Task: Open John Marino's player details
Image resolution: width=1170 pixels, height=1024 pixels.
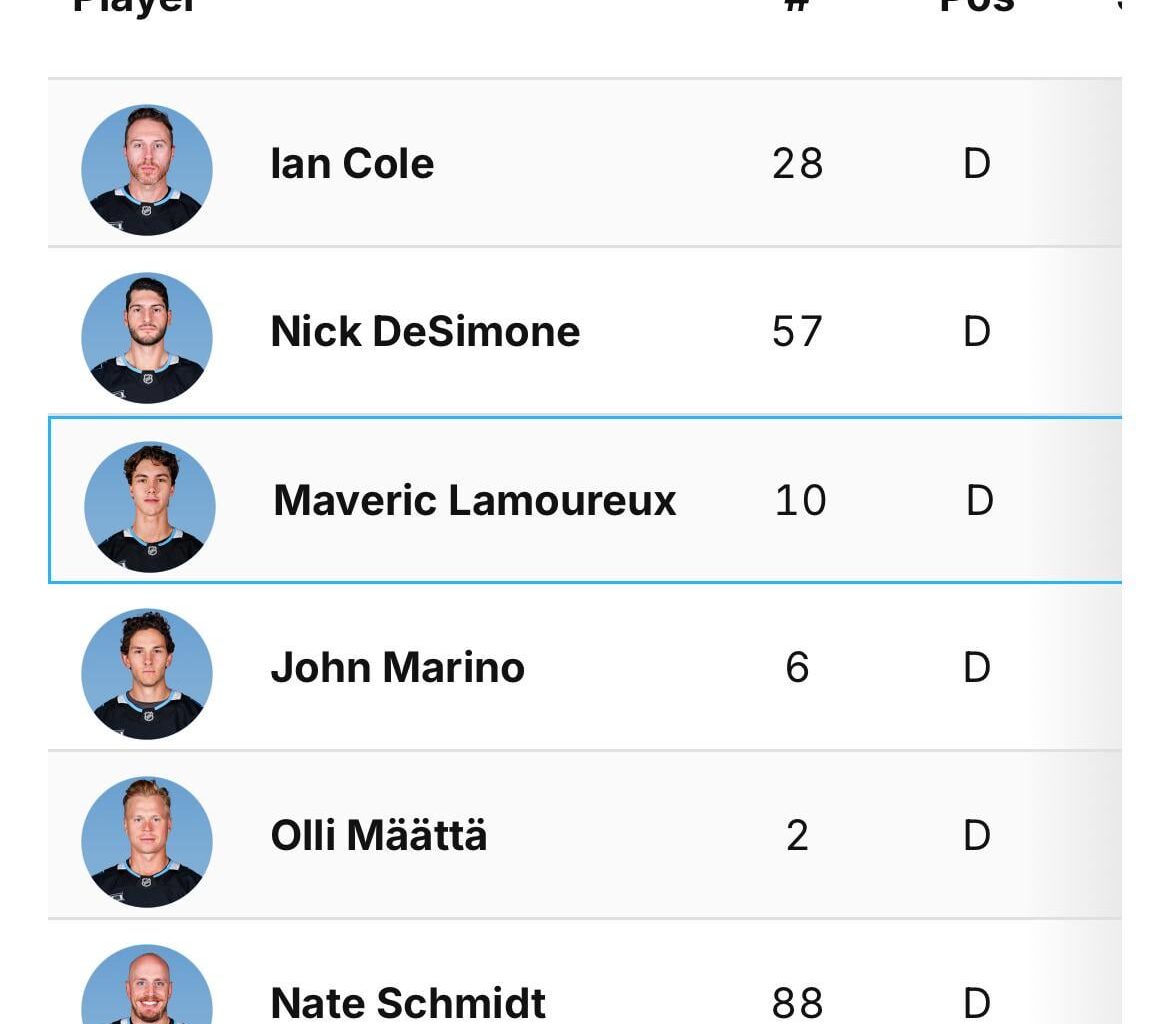Action: [397, 668]
